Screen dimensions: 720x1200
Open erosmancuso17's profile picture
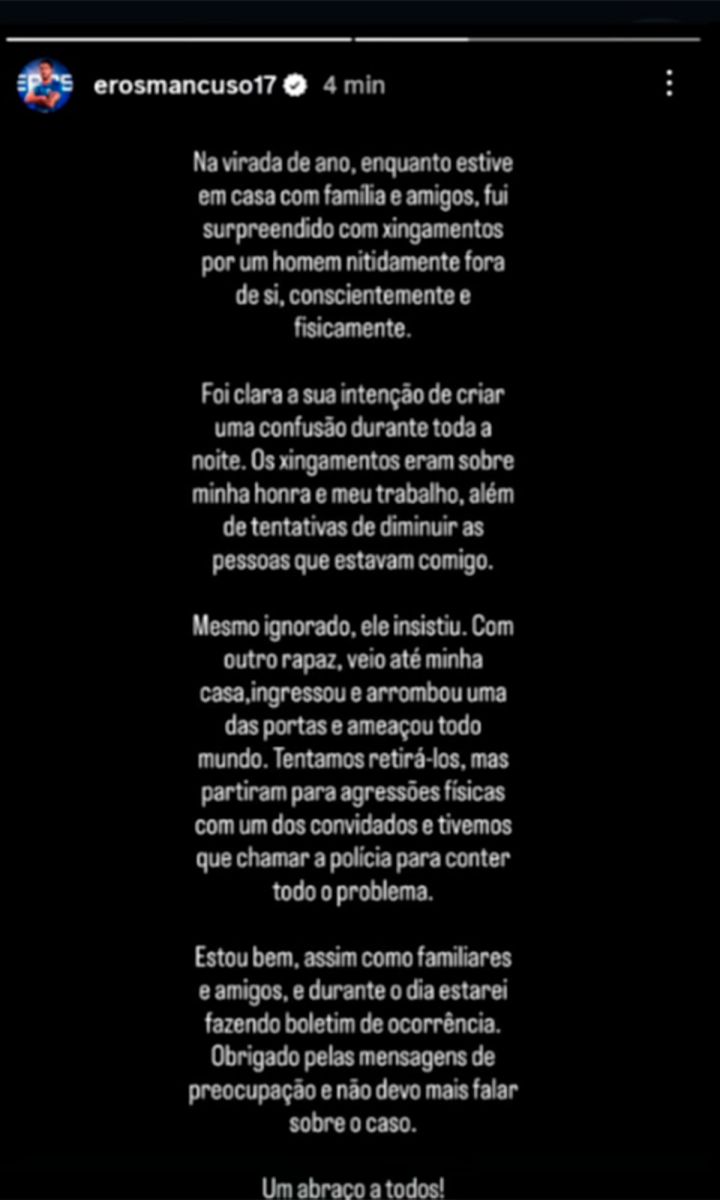(x=45, y=86)
